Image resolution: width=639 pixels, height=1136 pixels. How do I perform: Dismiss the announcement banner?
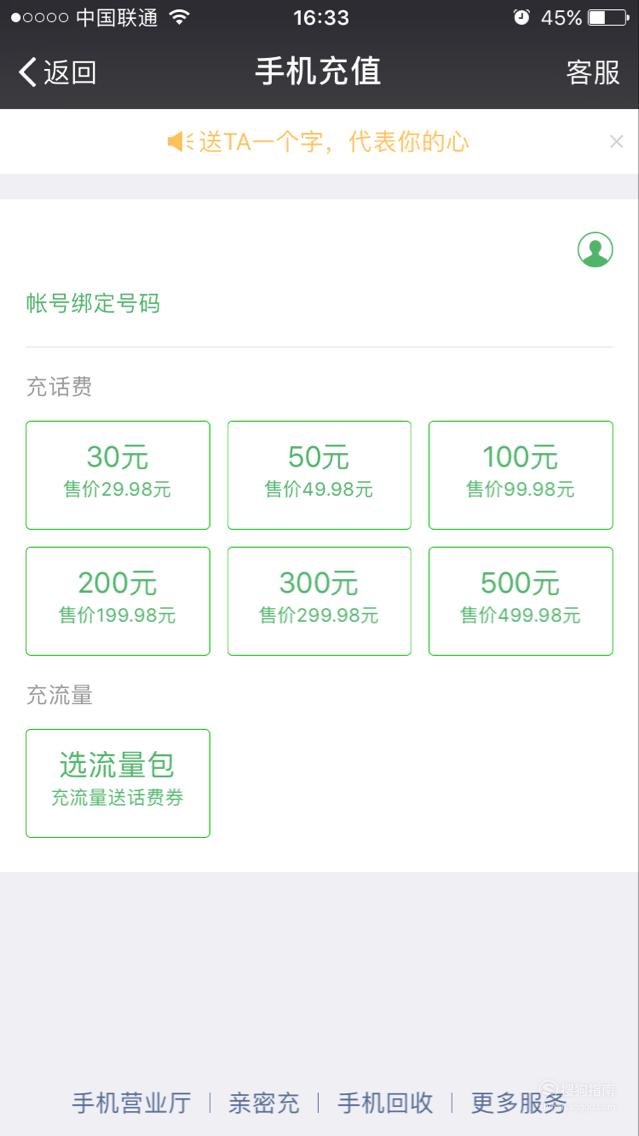coord(617,141)
